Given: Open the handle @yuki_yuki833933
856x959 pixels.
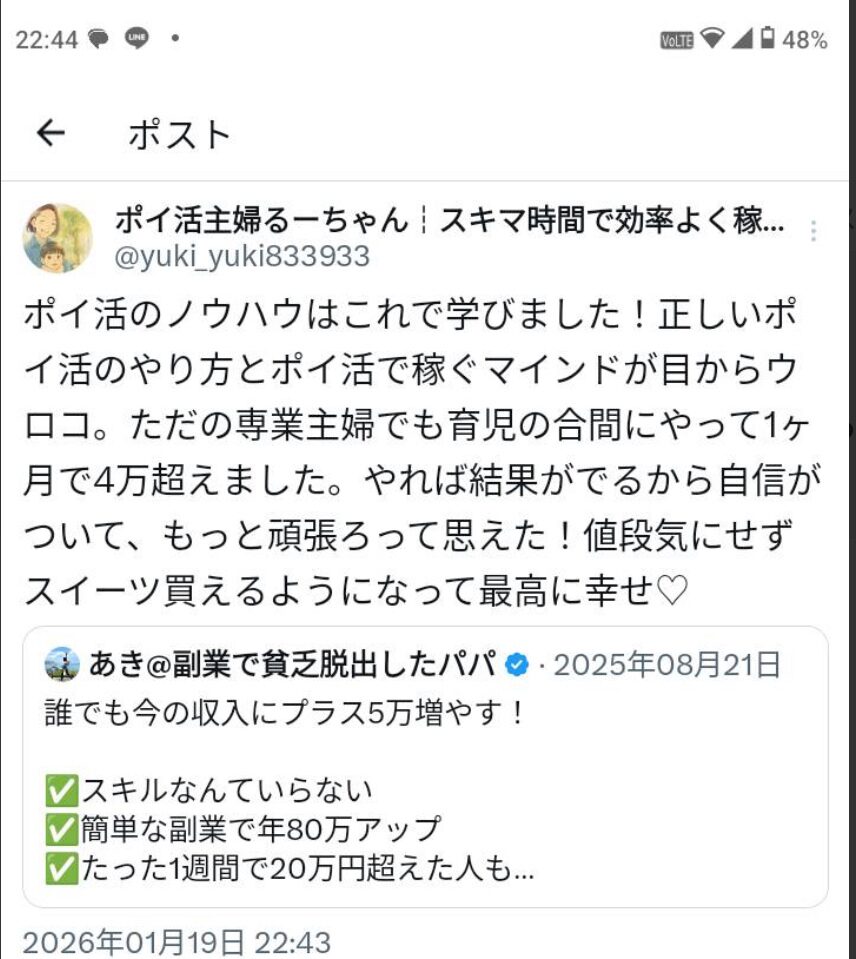Looking at the screenshot, I should [242, 257].
